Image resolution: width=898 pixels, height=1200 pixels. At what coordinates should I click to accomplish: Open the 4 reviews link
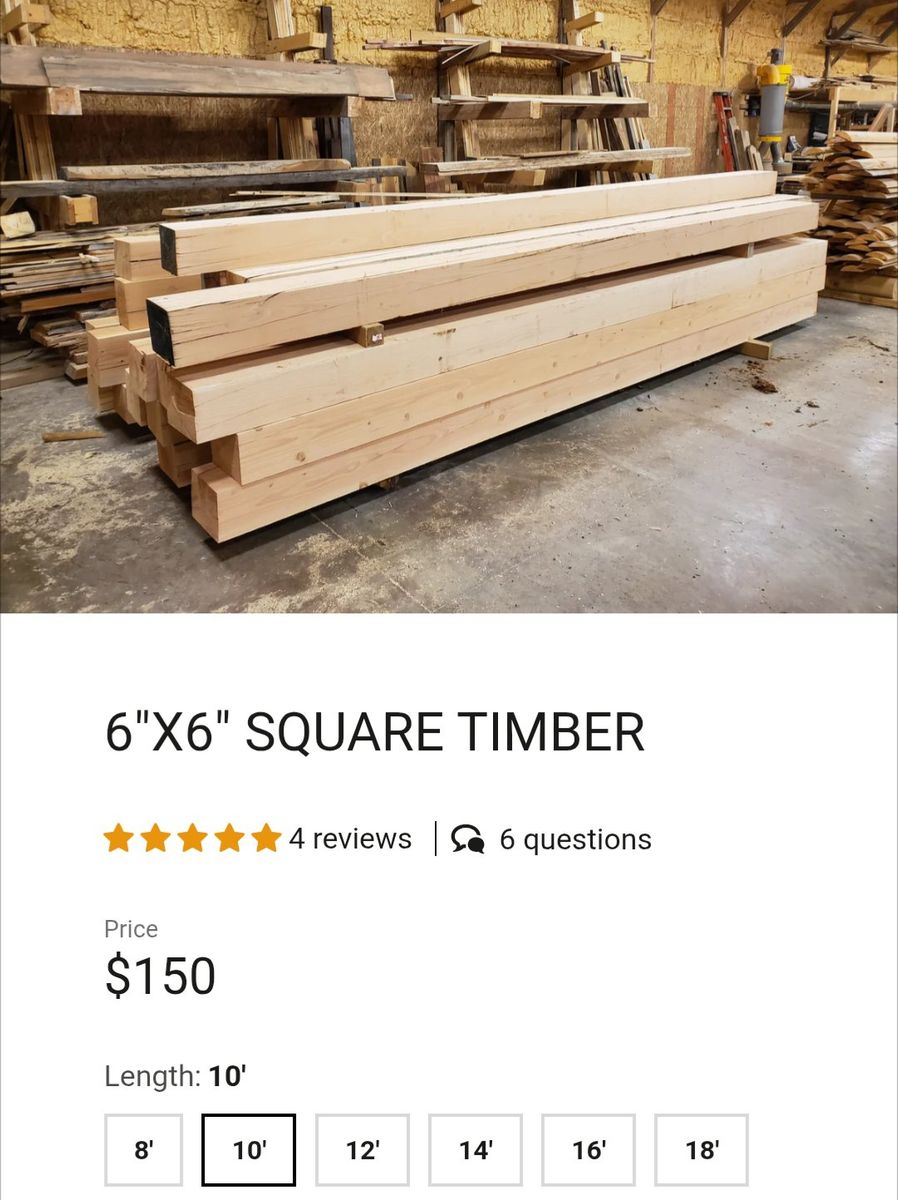349,838
